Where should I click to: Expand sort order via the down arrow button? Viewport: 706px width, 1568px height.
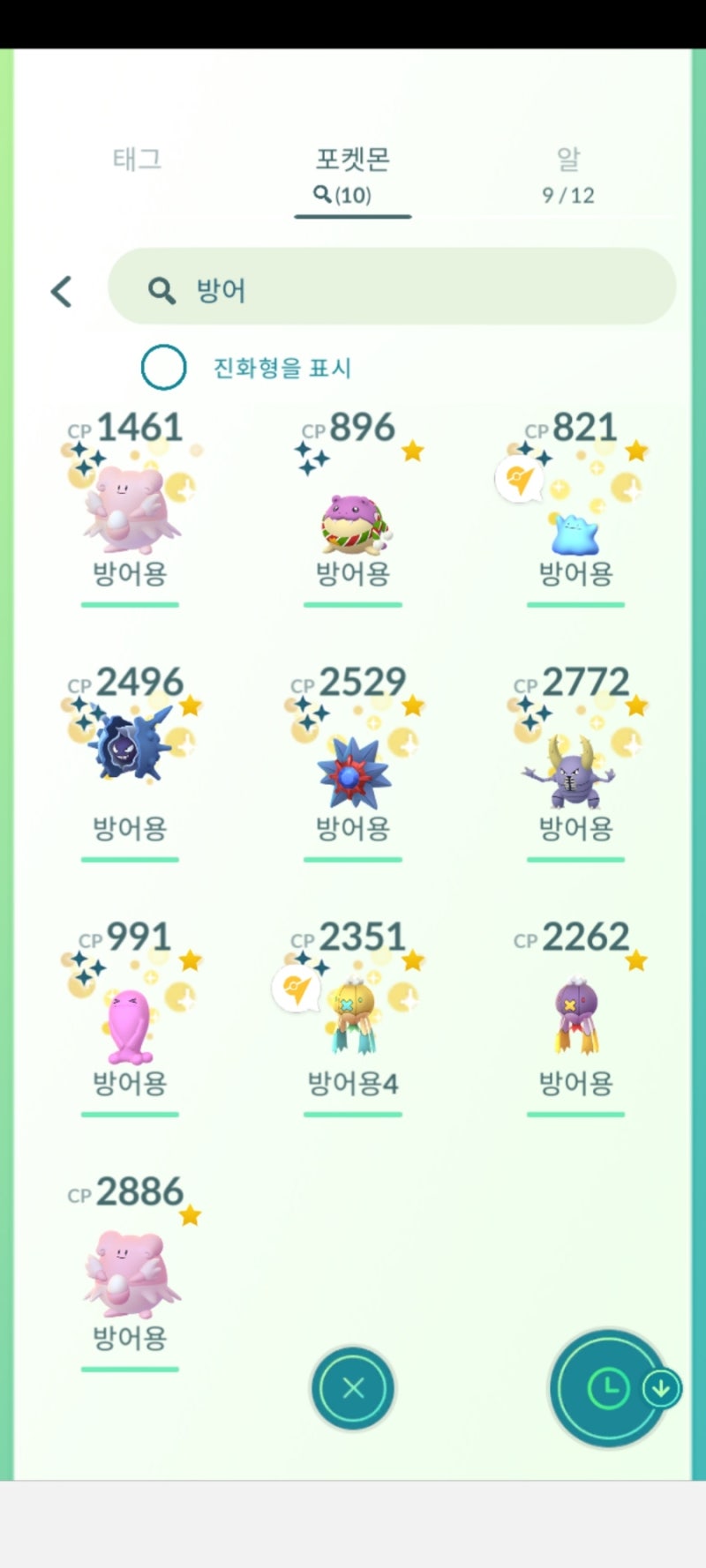point(657,1387)
